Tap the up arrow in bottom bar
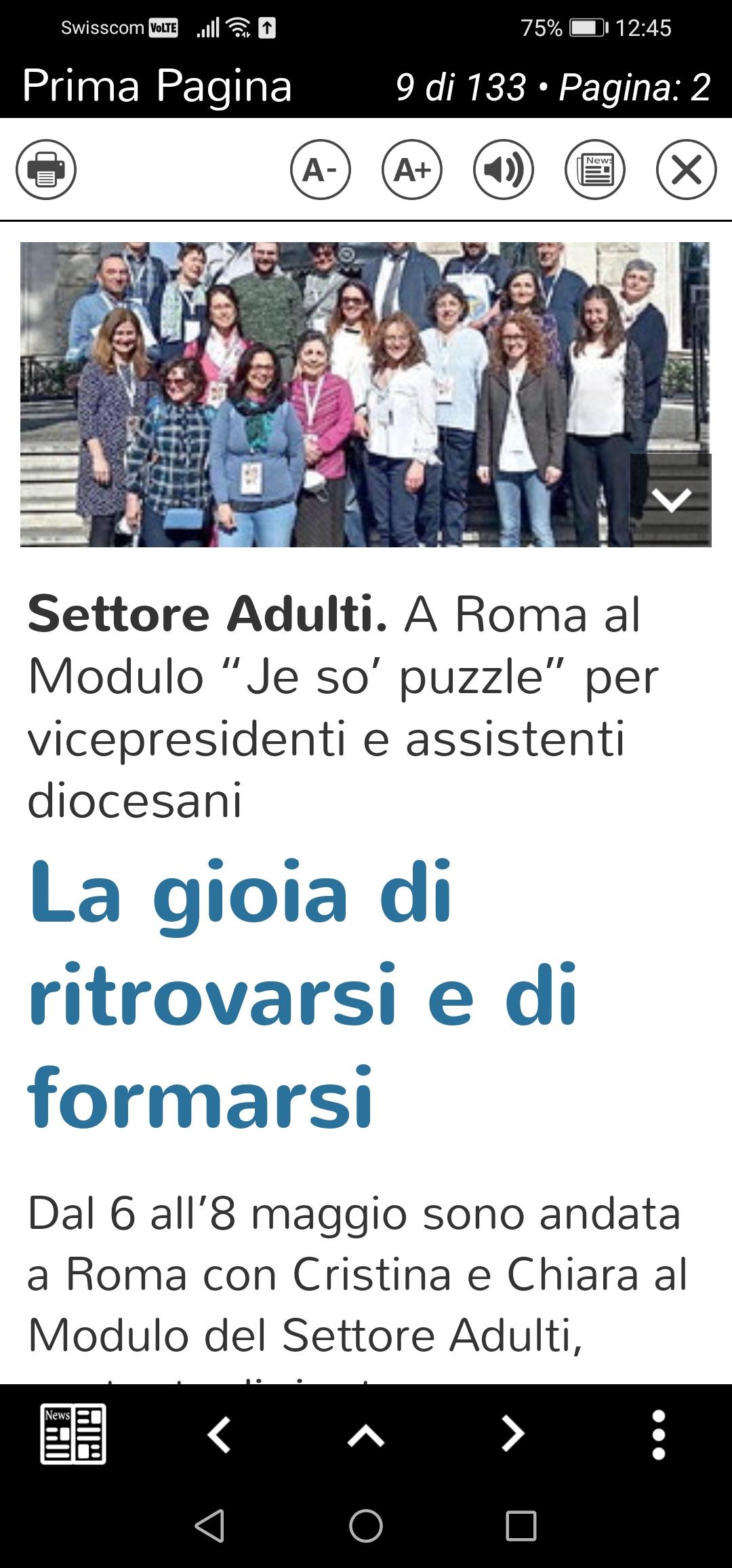This screenshot has width=732, height=1568. pyautogui.click(x=366, y=1434)
